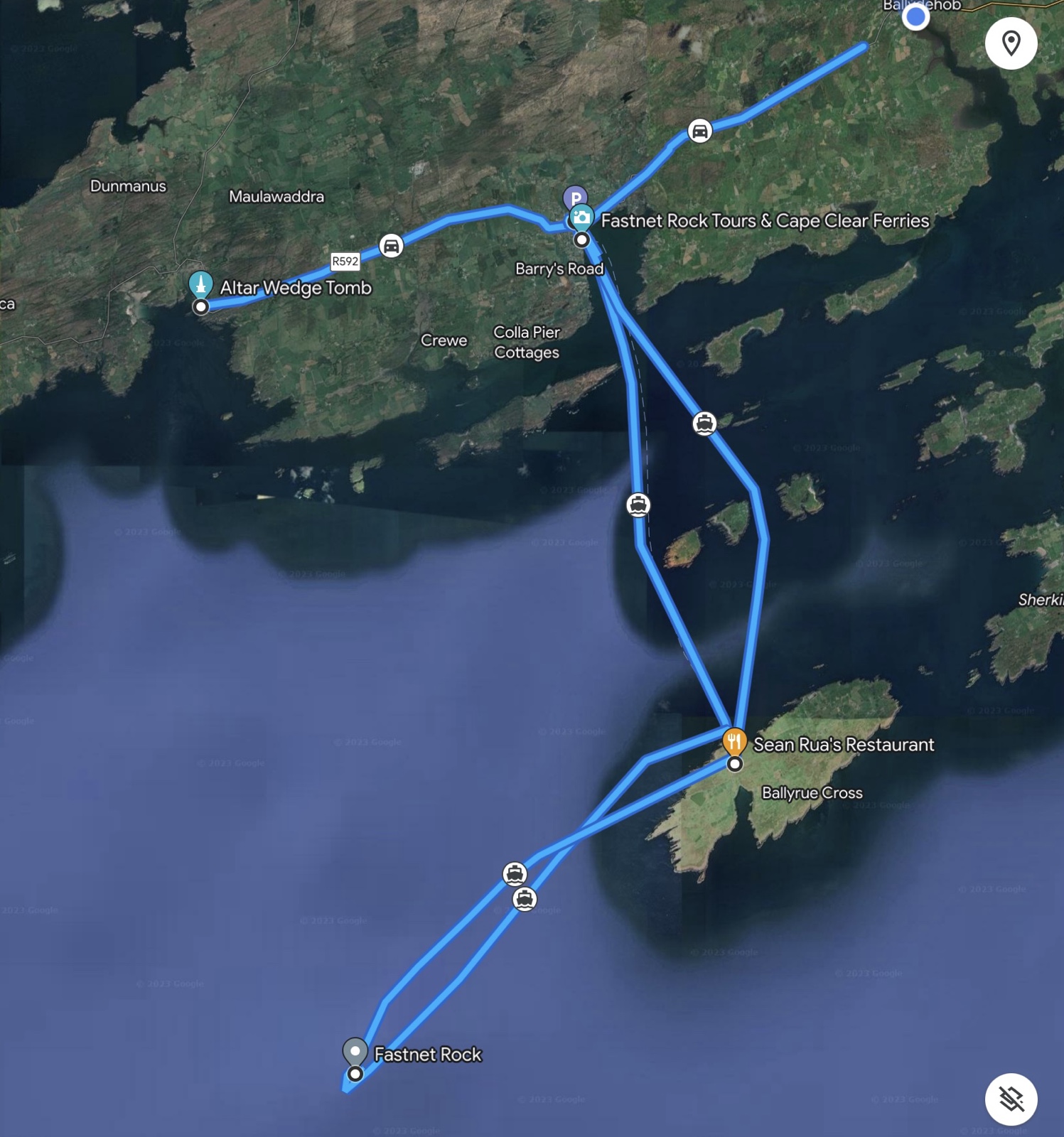
Task: Open the Altar Wedge Tomb marker
Action: pos(201,285)
